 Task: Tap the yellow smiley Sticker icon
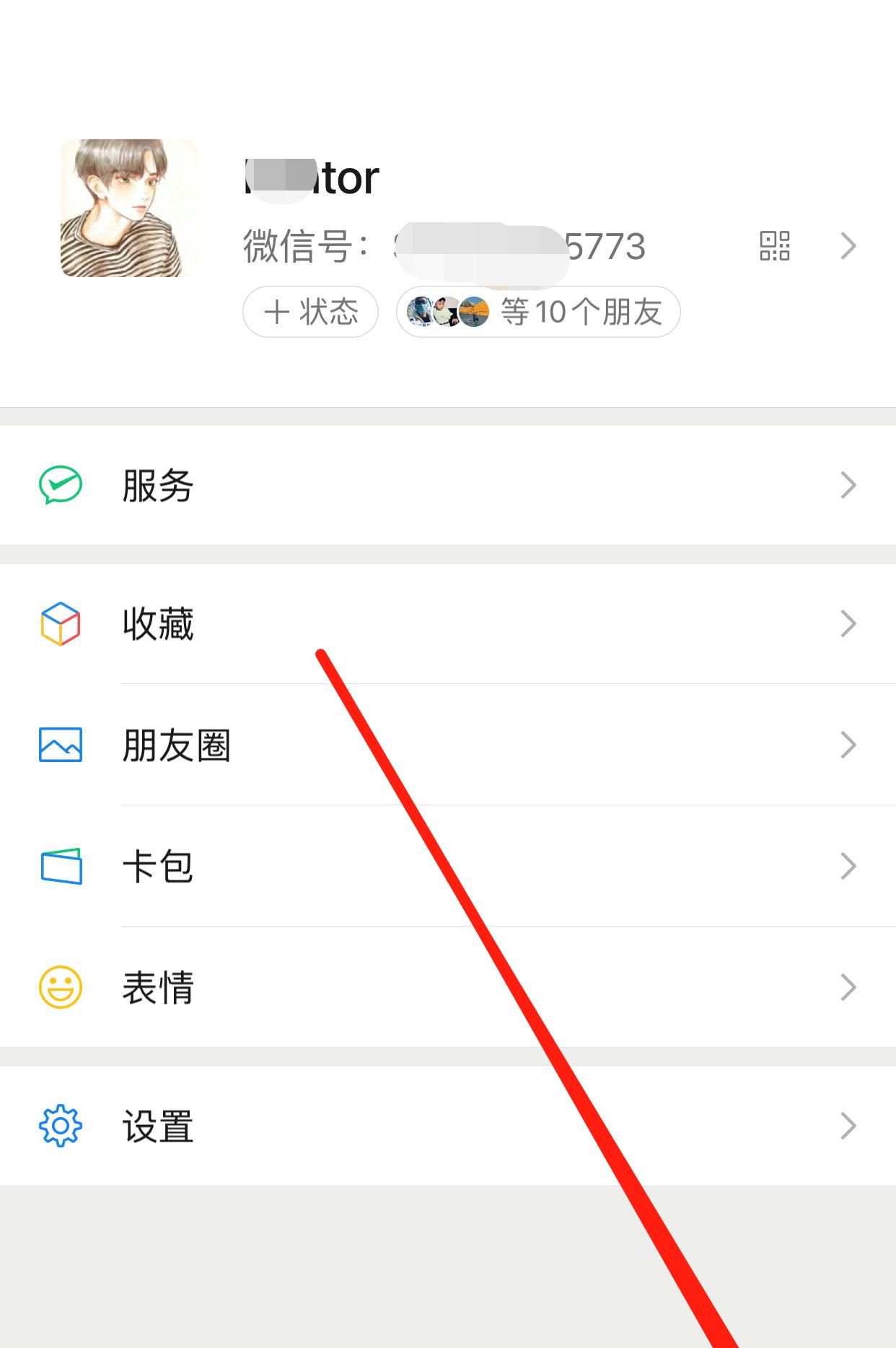pyautogui.click(x=61, y=987)
